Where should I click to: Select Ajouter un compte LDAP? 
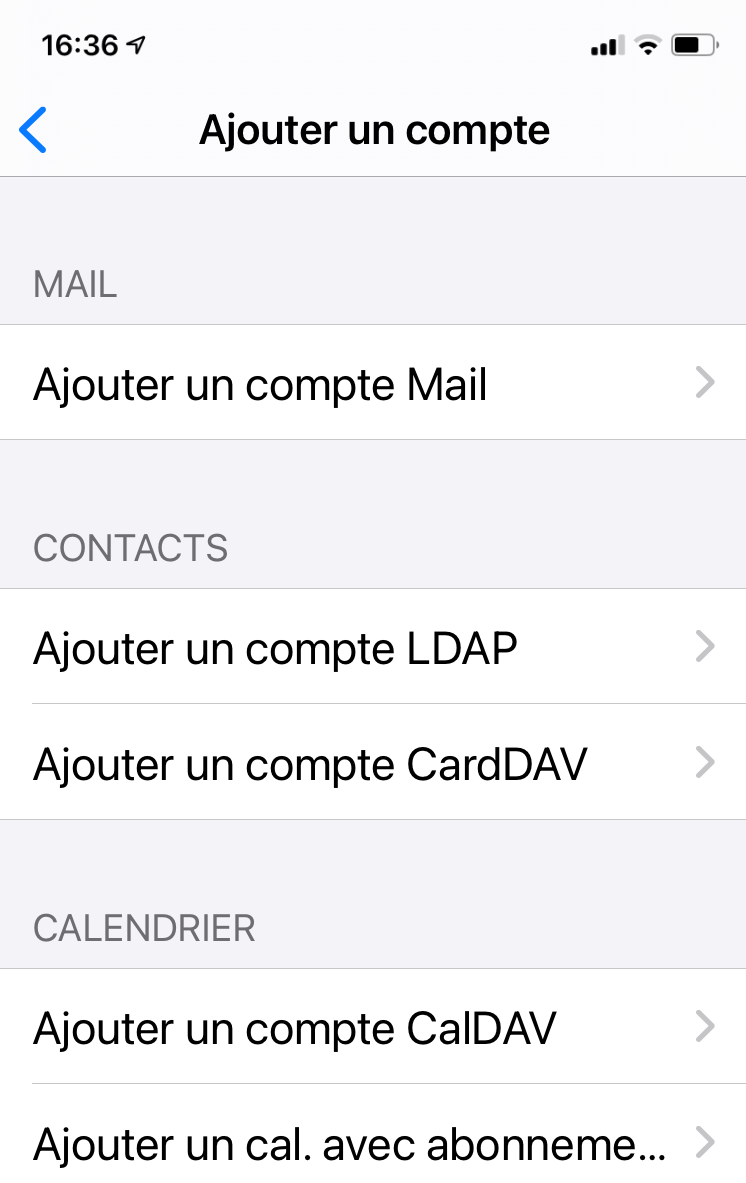click(x=275, y=648)
